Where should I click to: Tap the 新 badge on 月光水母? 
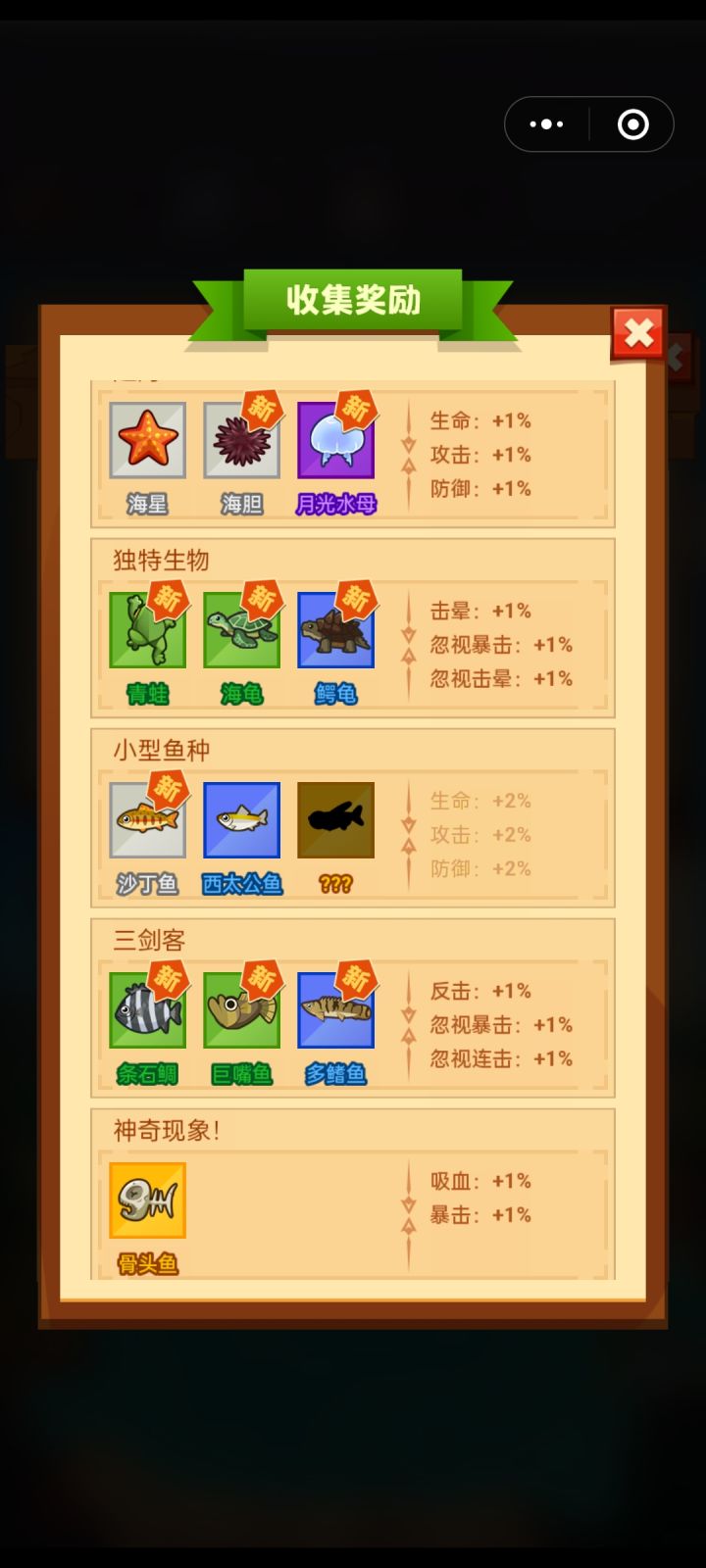click(x=358, y=410)
